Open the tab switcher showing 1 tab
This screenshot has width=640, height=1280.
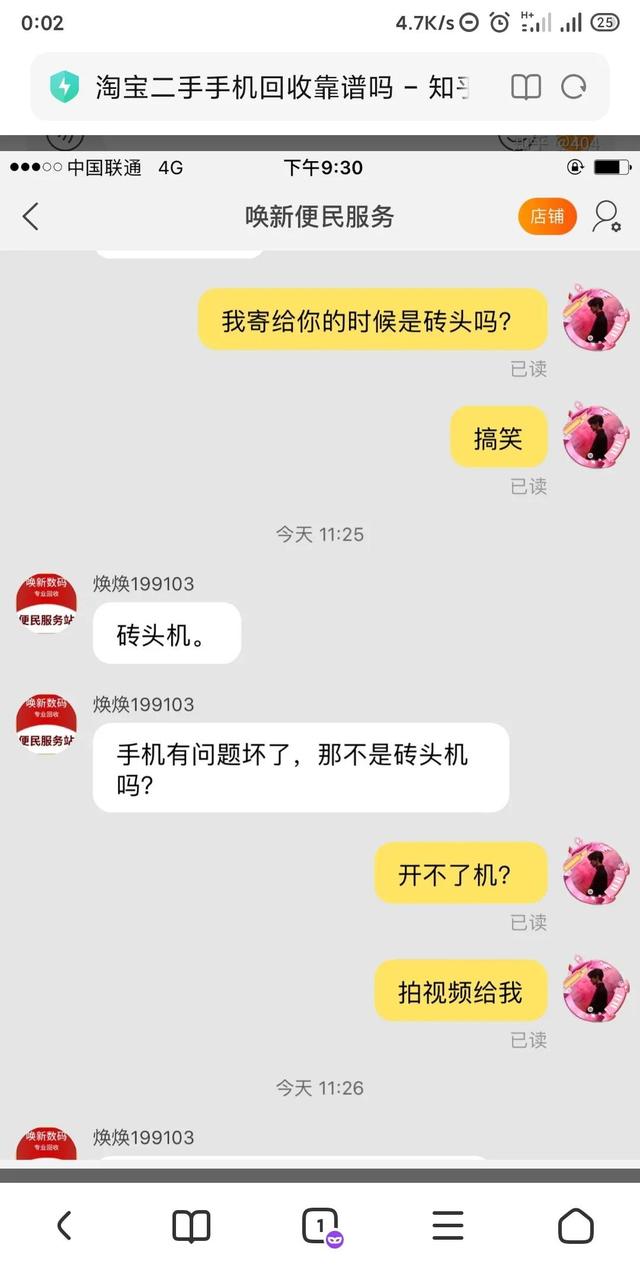point(320,1225)
